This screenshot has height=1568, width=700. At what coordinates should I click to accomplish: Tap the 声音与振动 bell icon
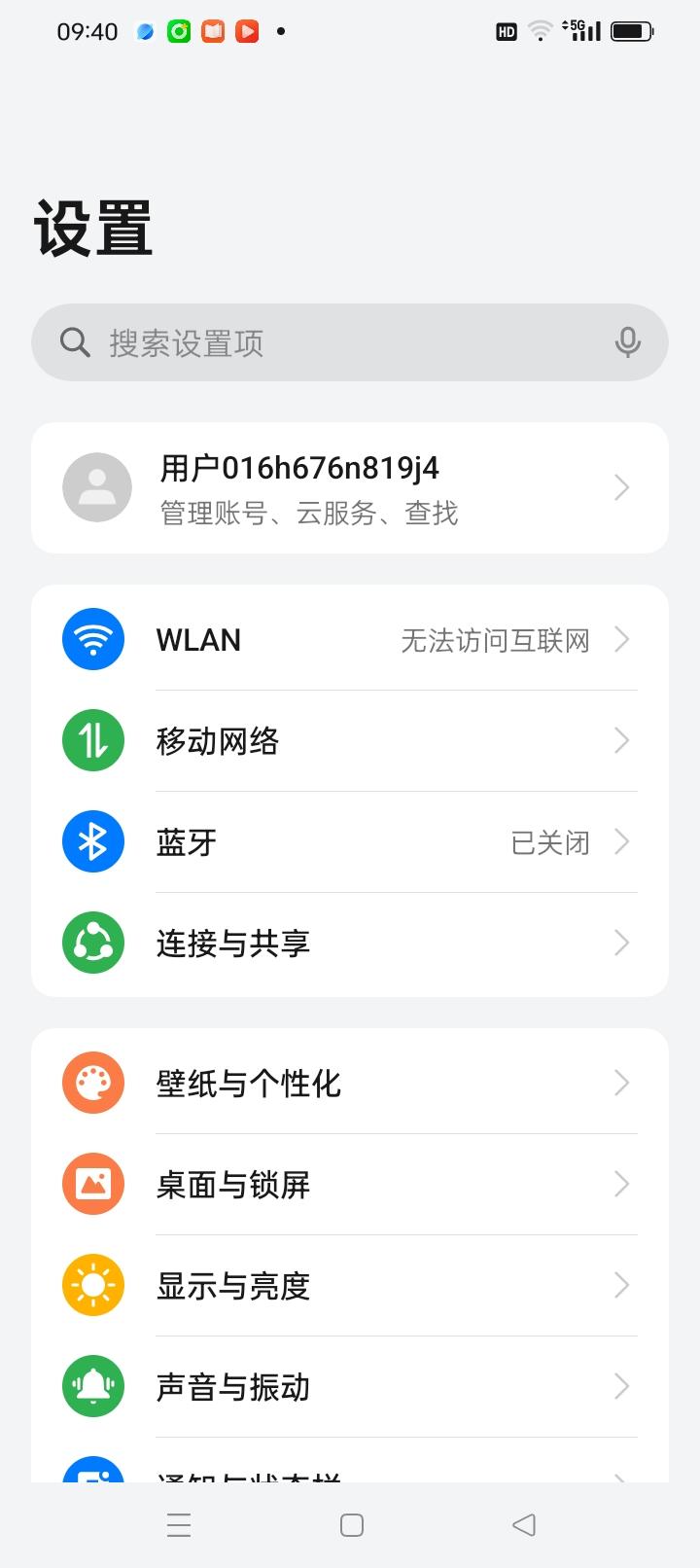pyautogui.click(x=92, y=1386)
